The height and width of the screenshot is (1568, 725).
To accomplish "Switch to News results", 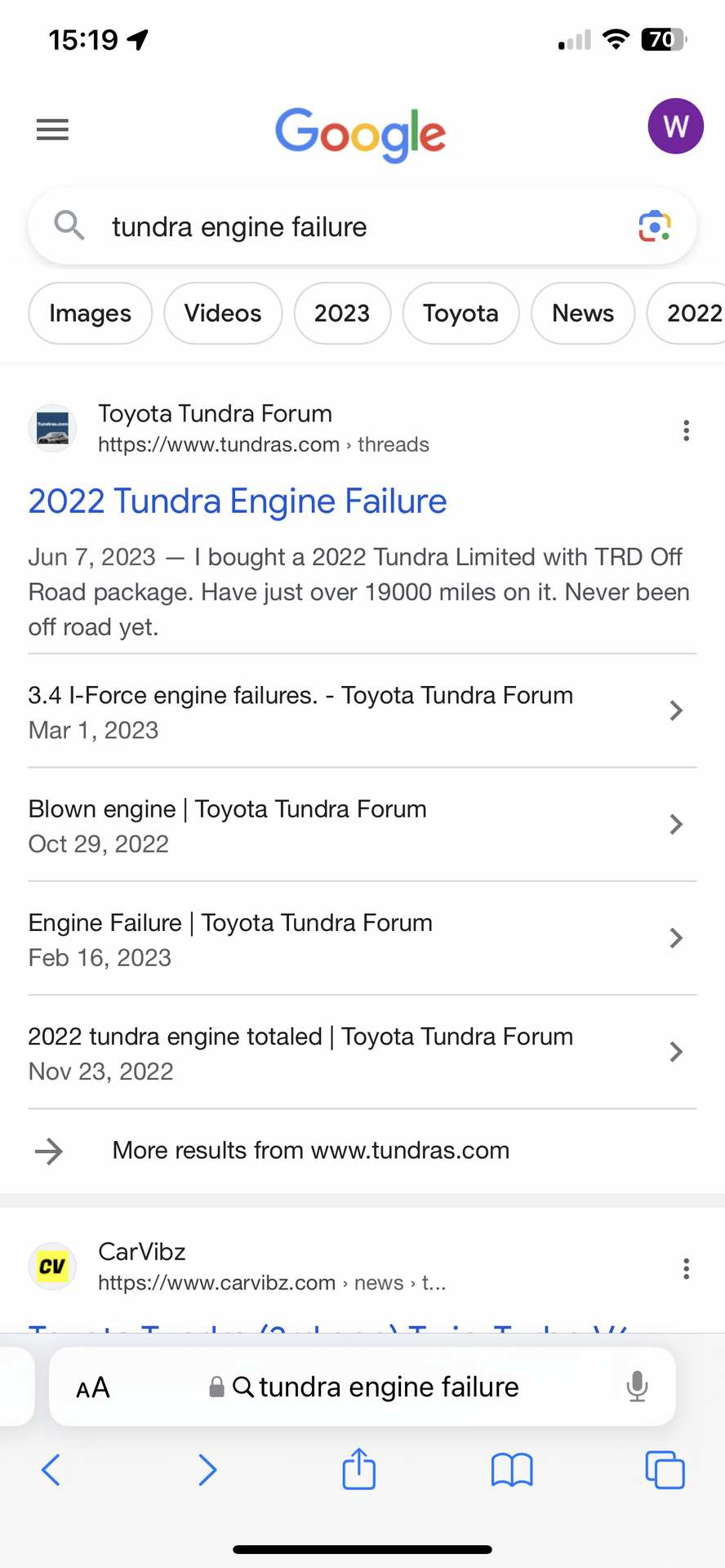I will pos(583,313).
